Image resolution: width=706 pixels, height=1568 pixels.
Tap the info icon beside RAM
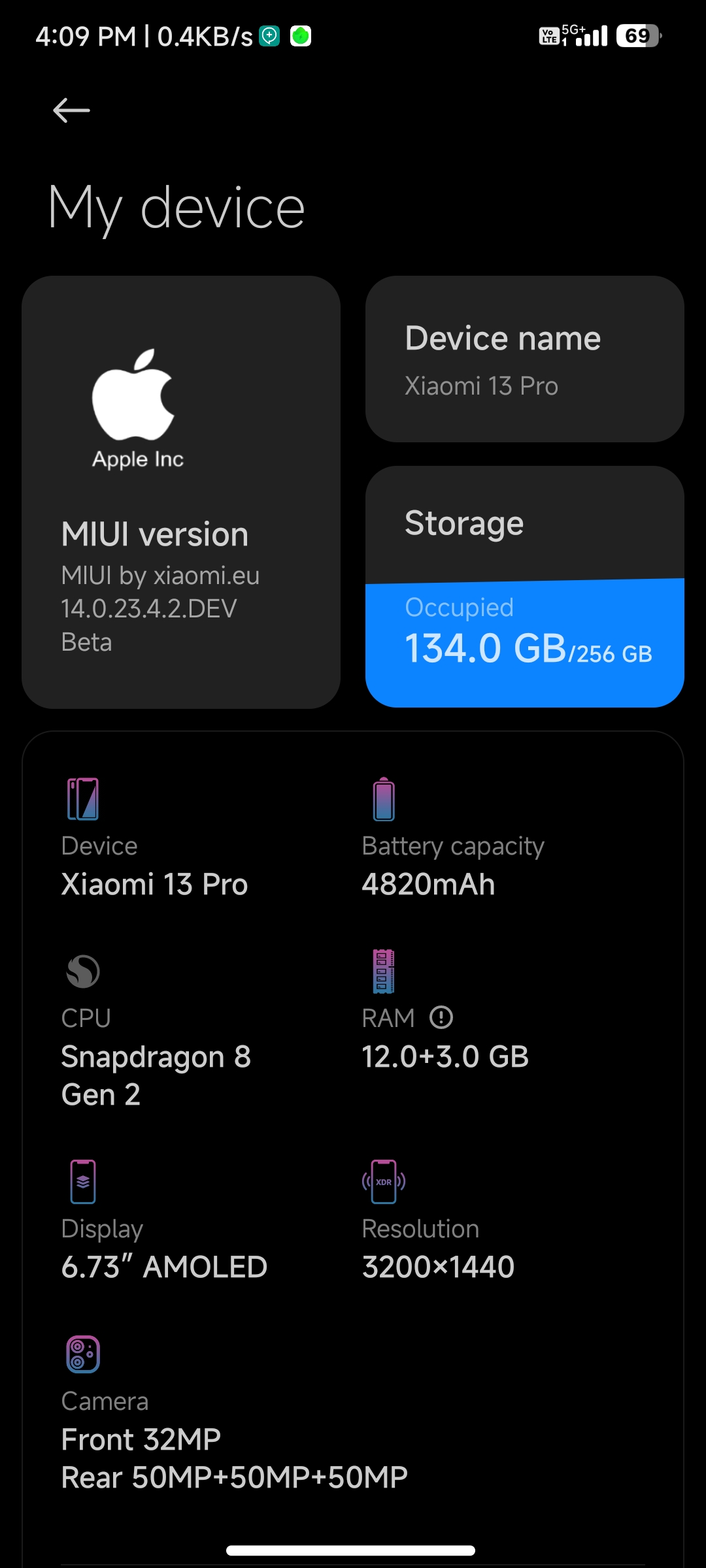click(x=441, y=1017)
